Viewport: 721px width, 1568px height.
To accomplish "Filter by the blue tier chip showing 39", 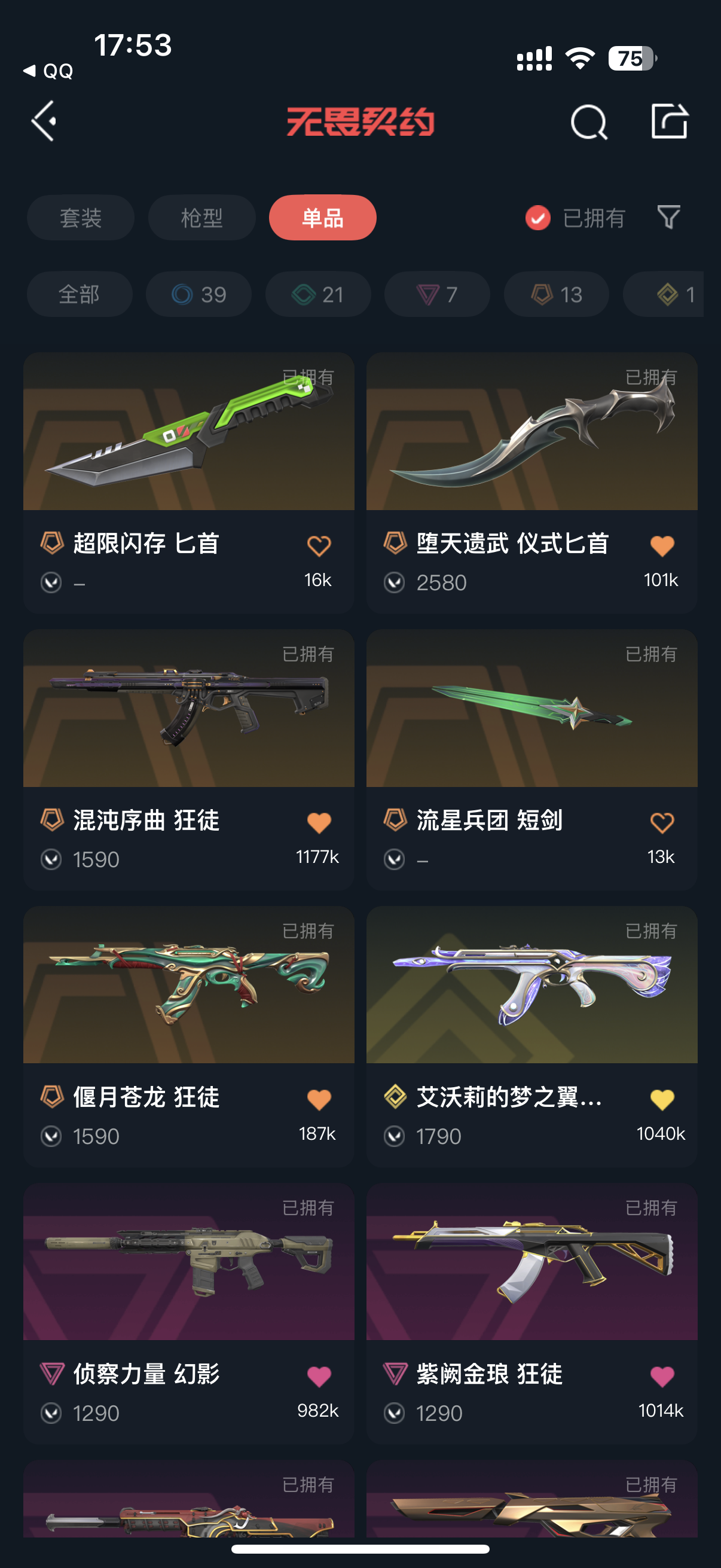I will [198, 295].
